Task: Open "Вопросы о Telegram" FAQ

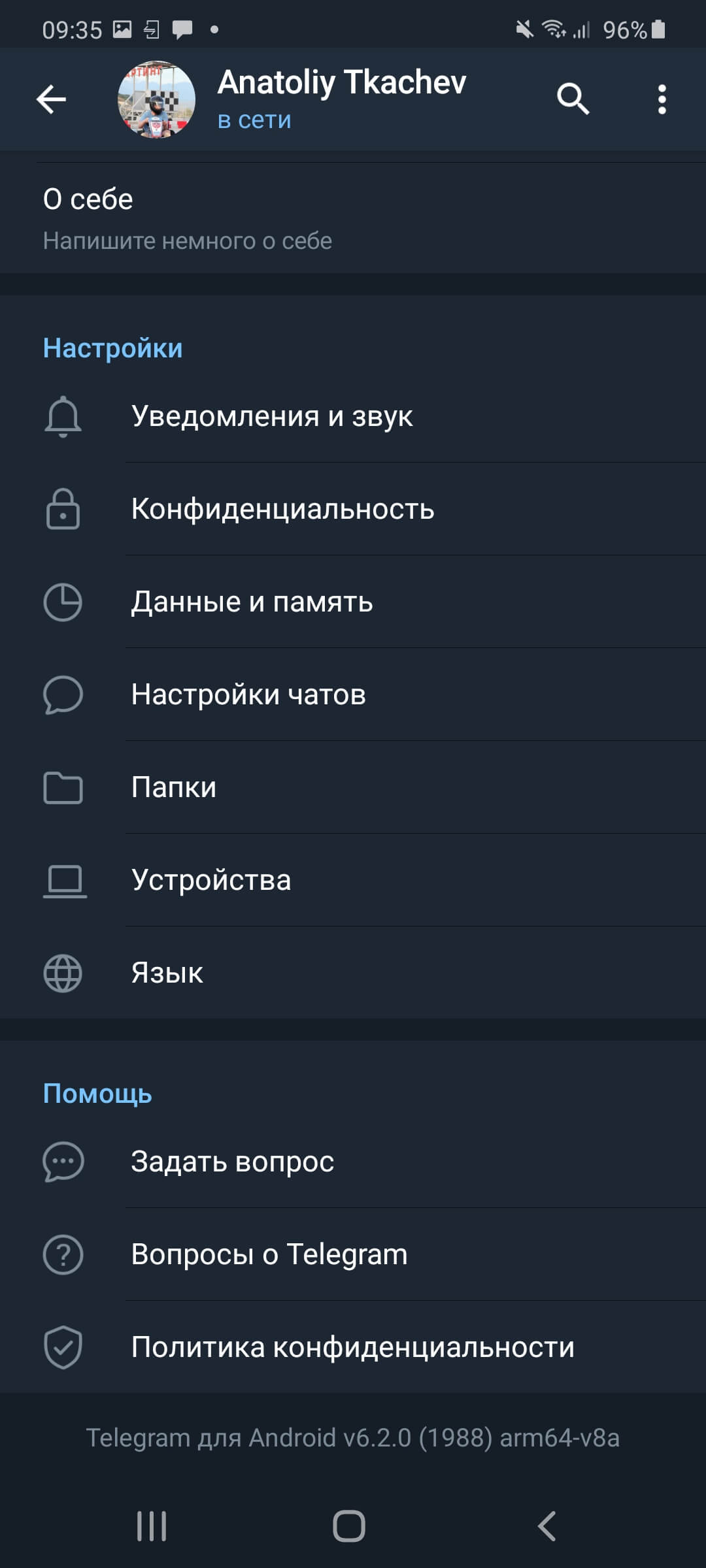Action: (x=353, y=1254)
